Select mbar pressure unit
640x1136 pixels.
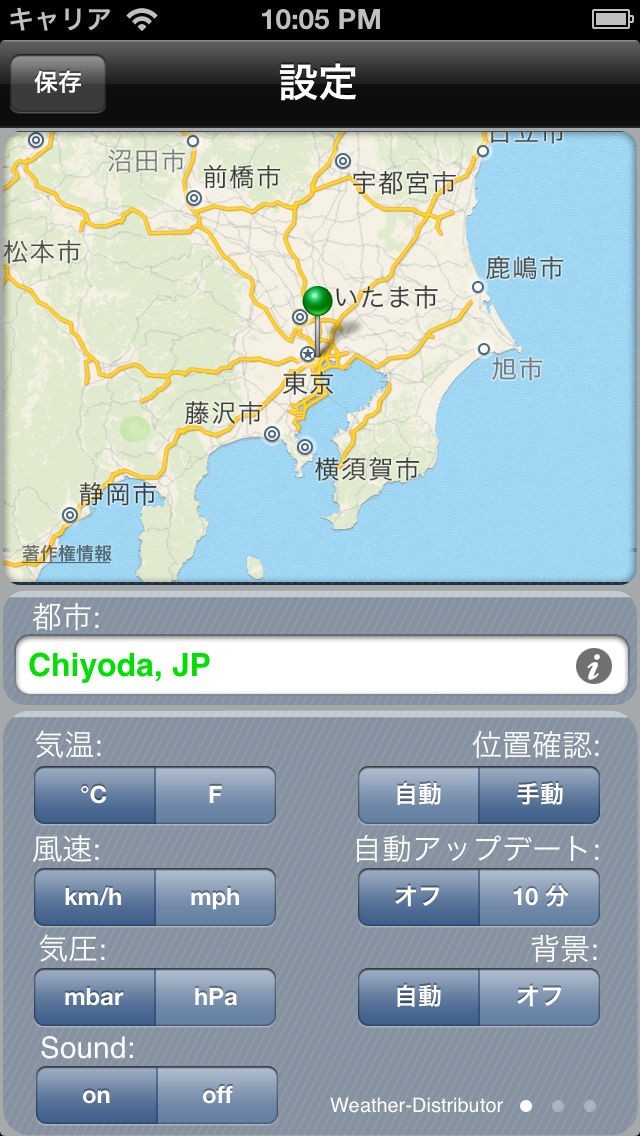pyautogui.click(x=94, y=997)
